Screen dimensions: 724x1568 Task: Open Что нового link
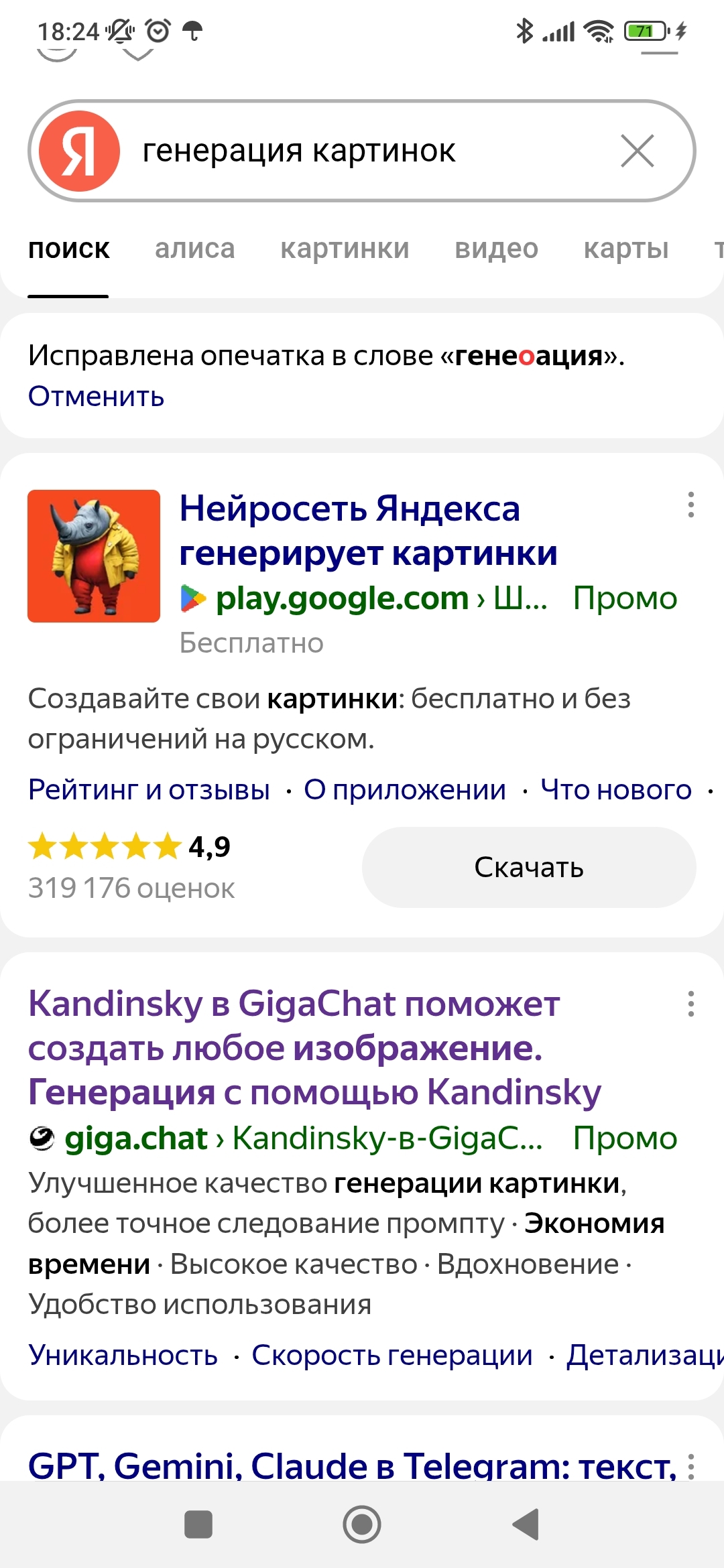click(616, 789)
